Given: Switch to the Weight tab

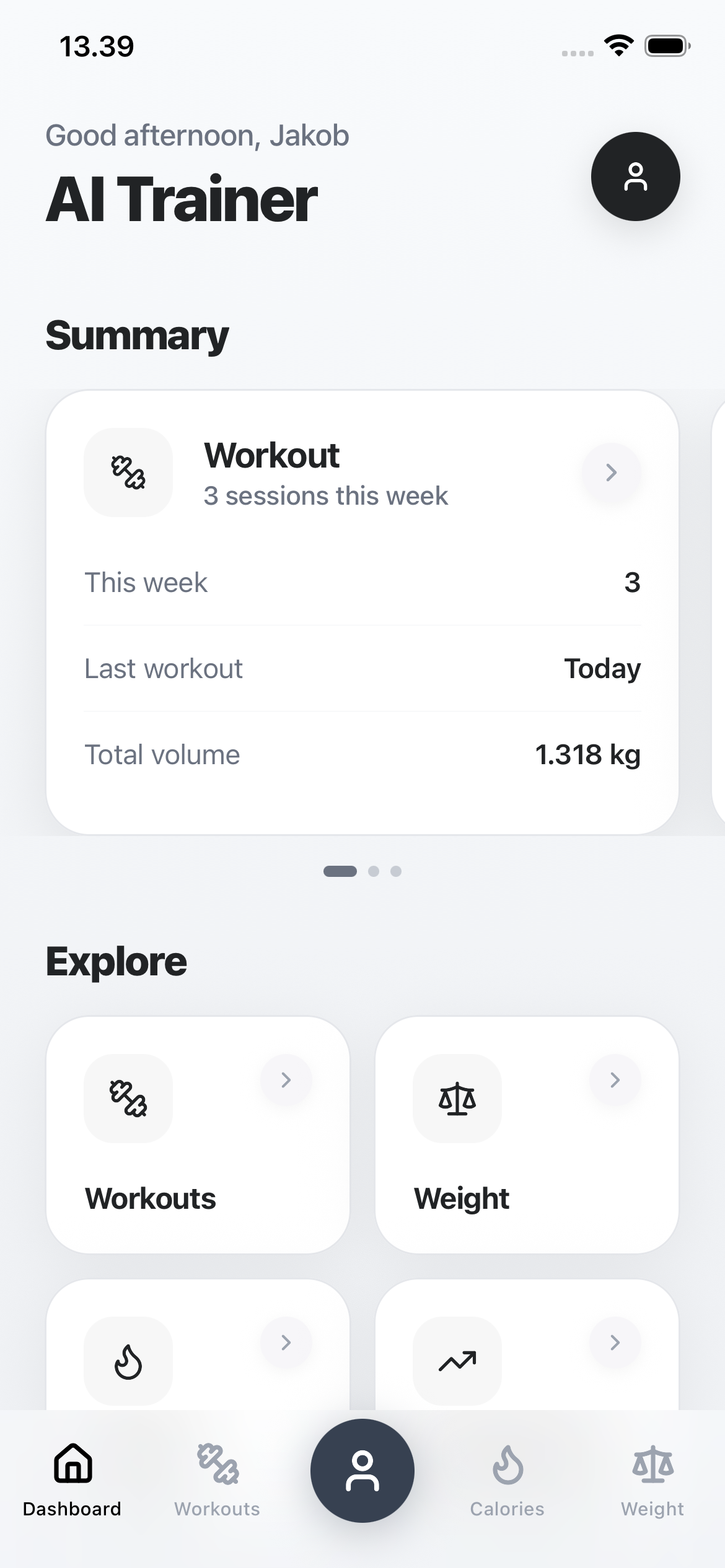Looking at the screenshot, I should pos(652,1483).
